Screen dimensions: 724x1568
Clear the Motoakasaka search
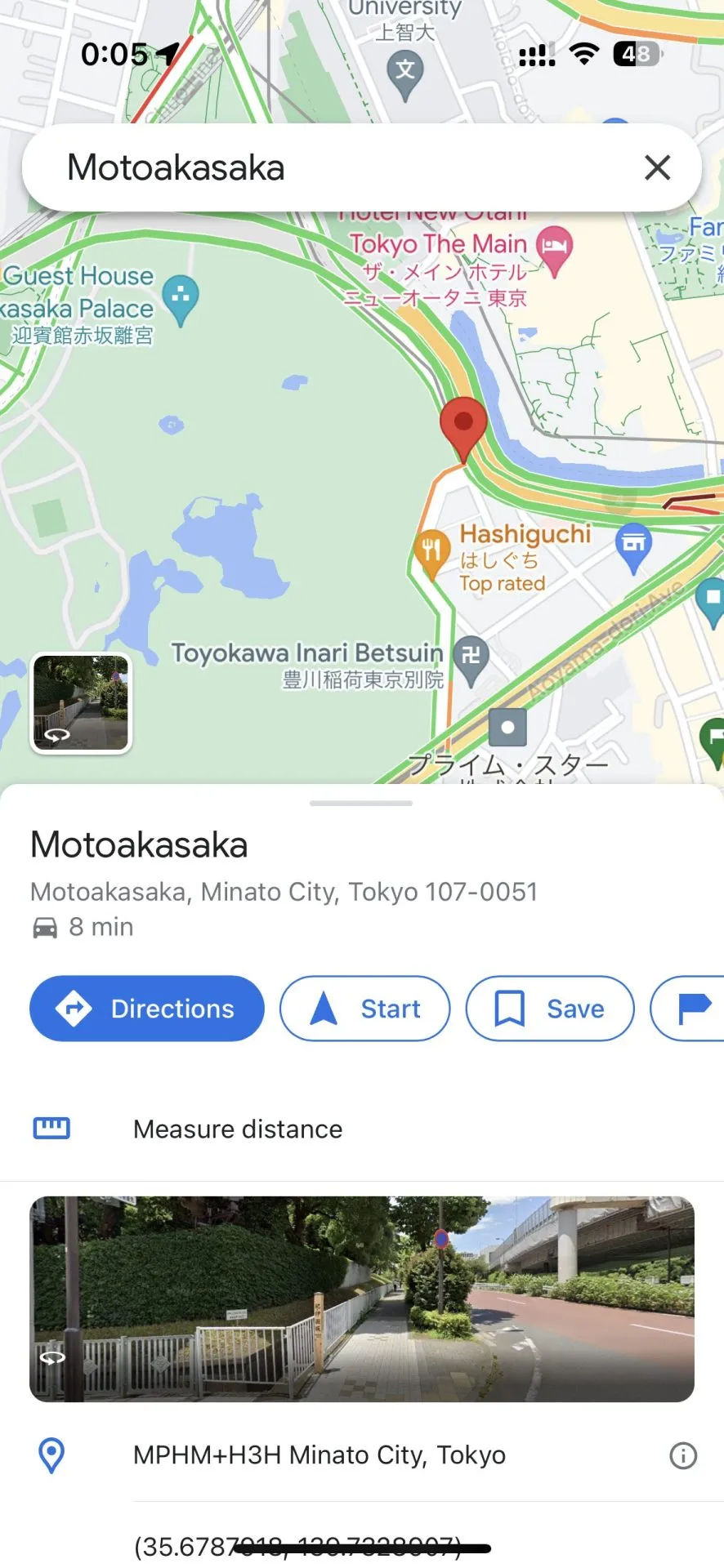point(657,168)
